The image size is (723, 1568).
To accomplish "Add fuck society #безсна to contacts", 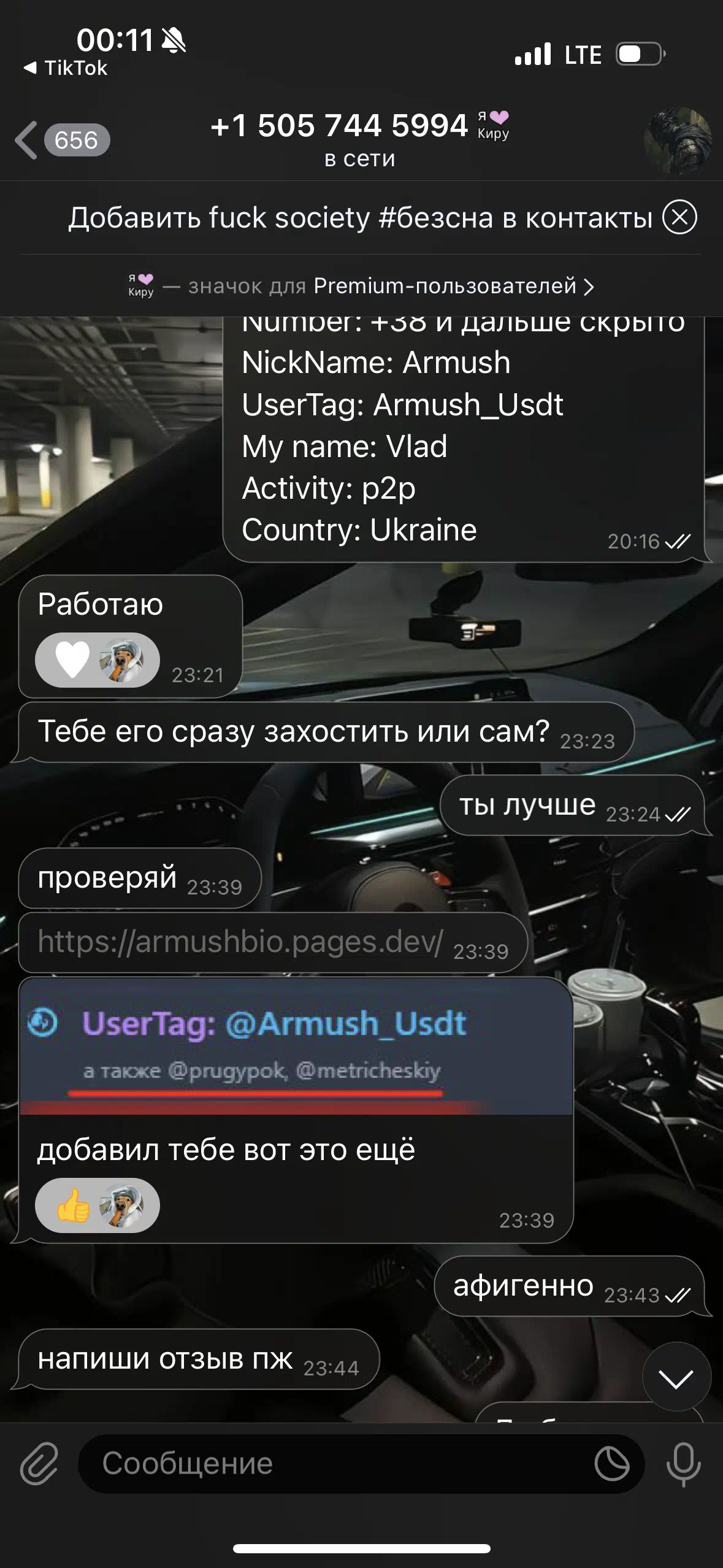I will coord(360,218).
